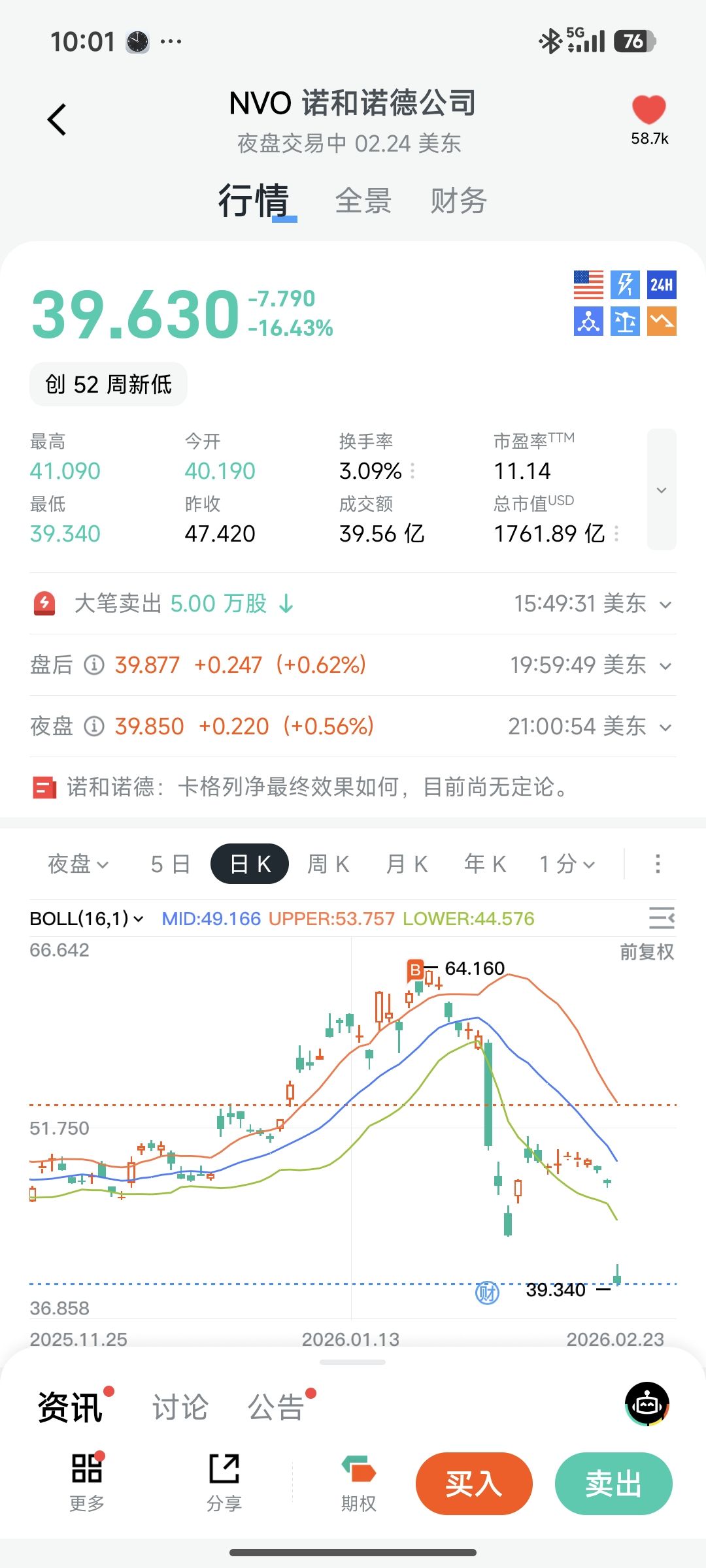Go back using the top-left arrow

click(x=57, y=120)
